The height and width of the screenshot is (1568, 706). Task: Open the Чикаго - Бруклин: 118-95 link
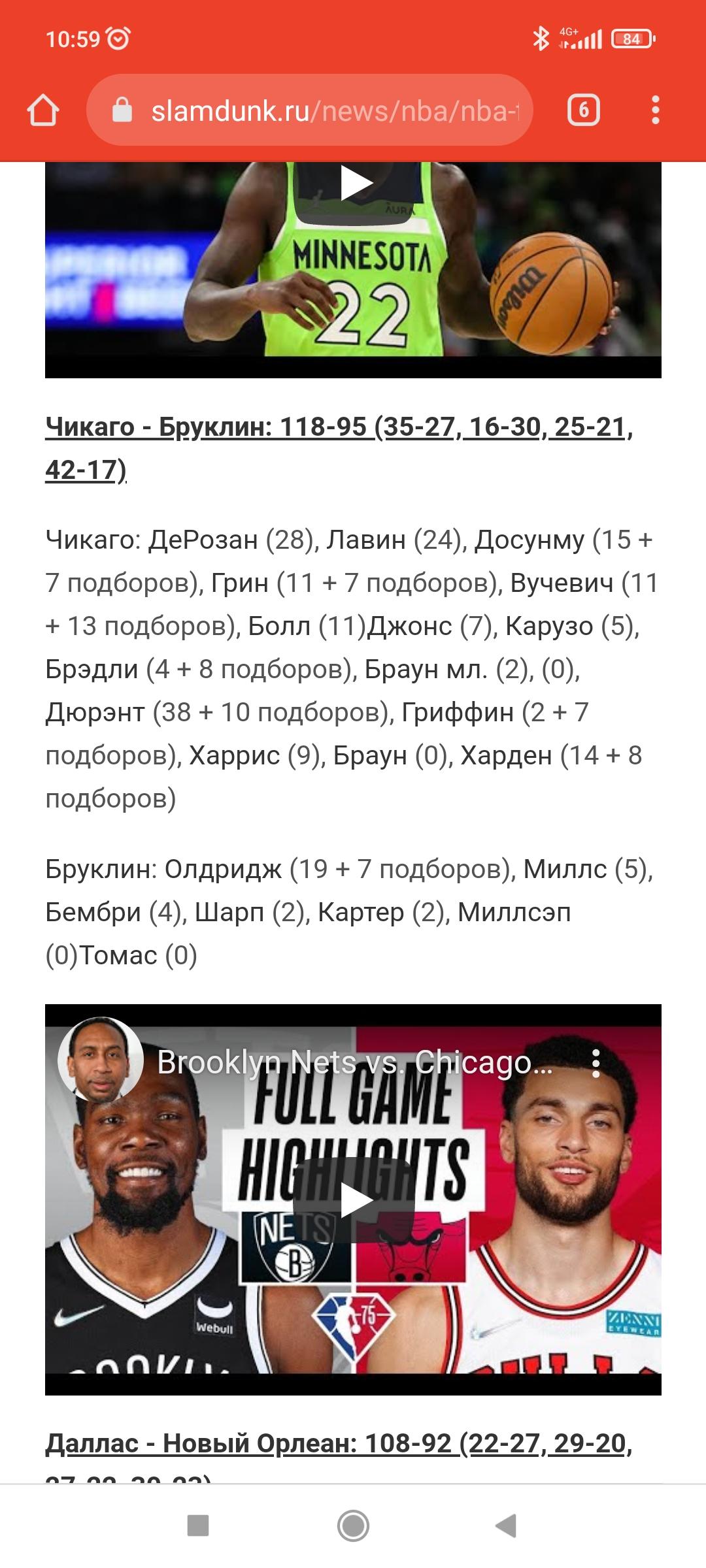(339, 448)
